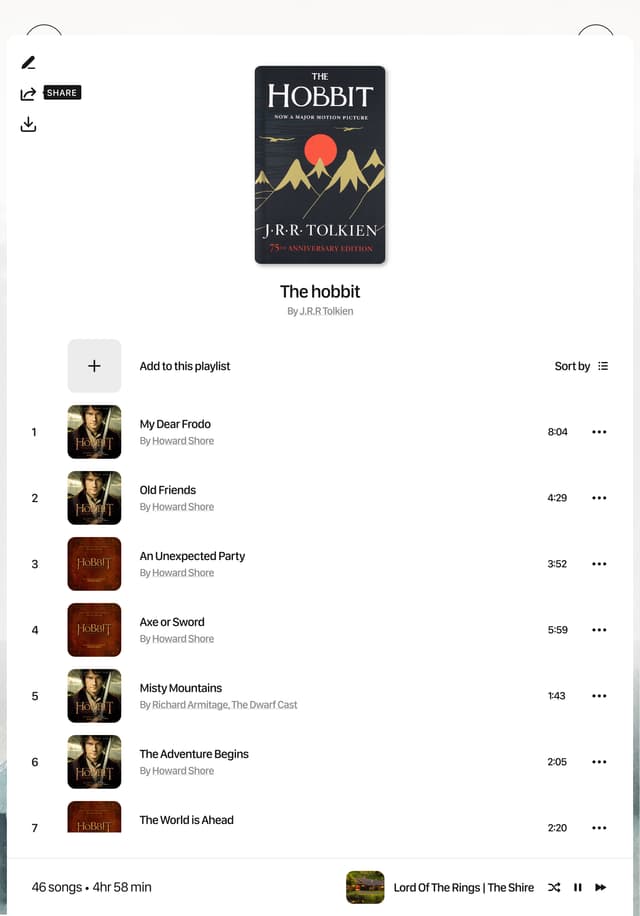Open the Sort by options
The height and width of the screenshot is (916, 640).
(x=581, y=366)
